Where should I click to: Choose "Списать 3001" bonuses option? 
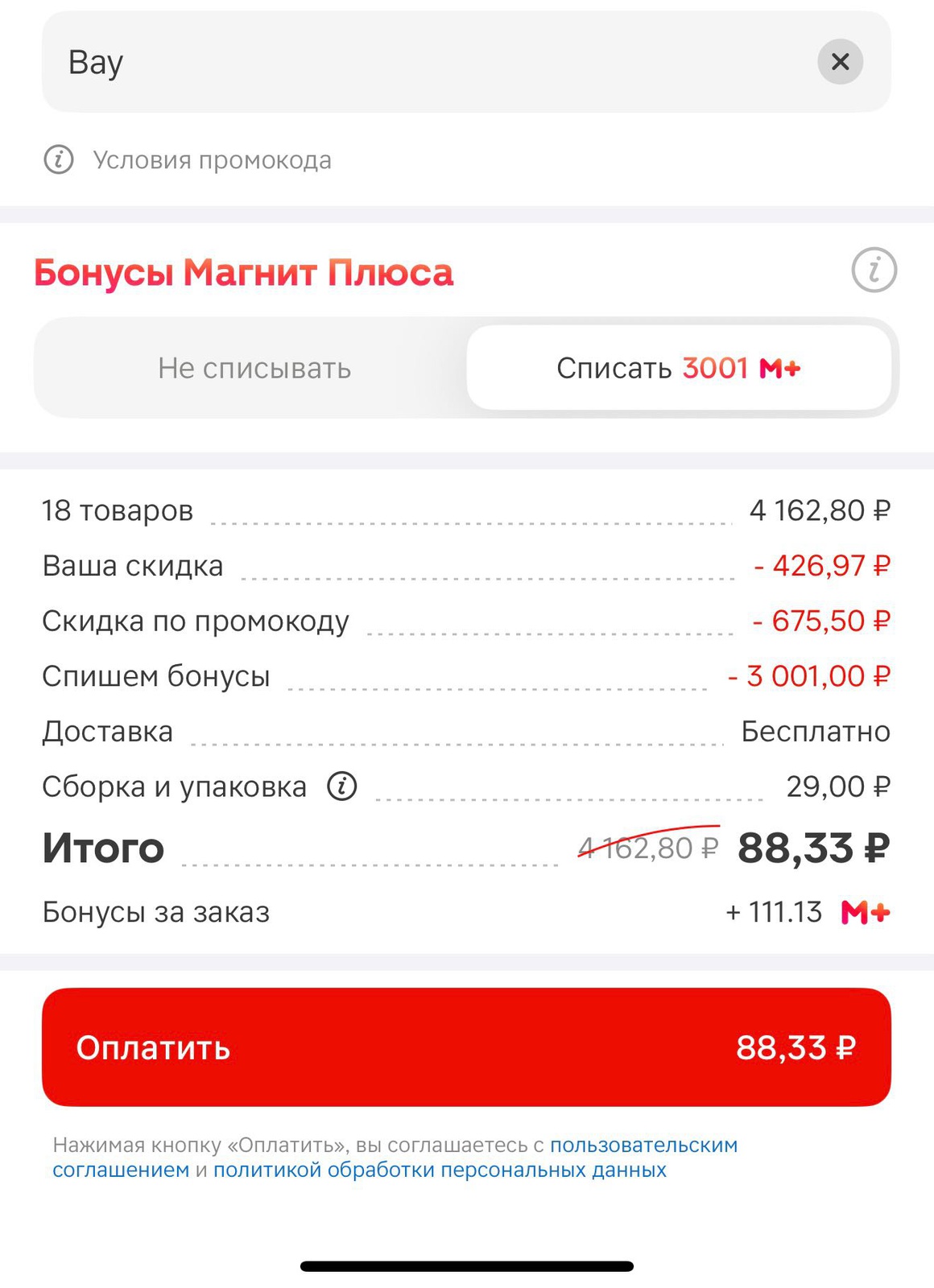[x=678, y=368]
